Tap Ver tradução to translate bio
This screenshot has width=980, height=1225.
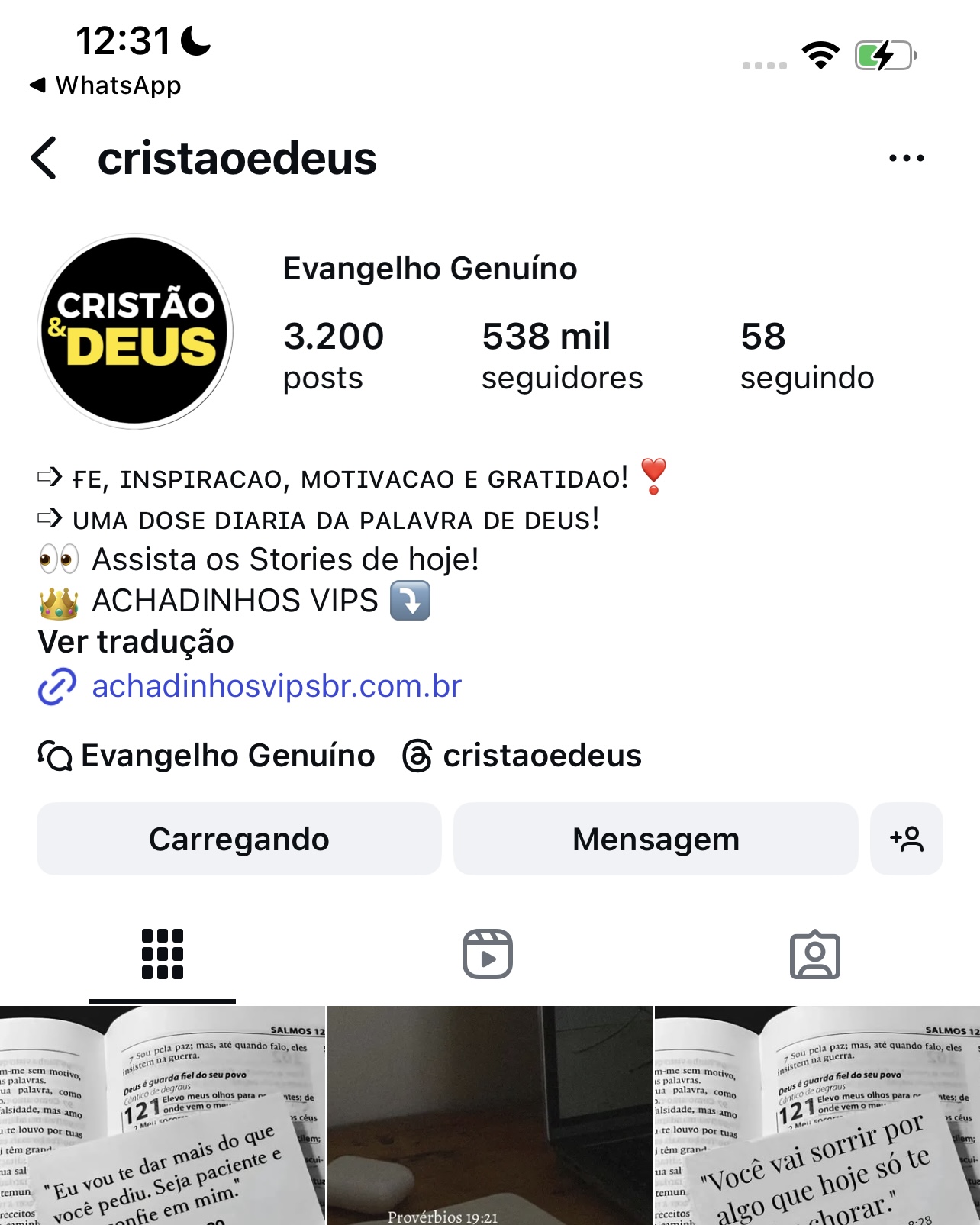tap(136, 642)
